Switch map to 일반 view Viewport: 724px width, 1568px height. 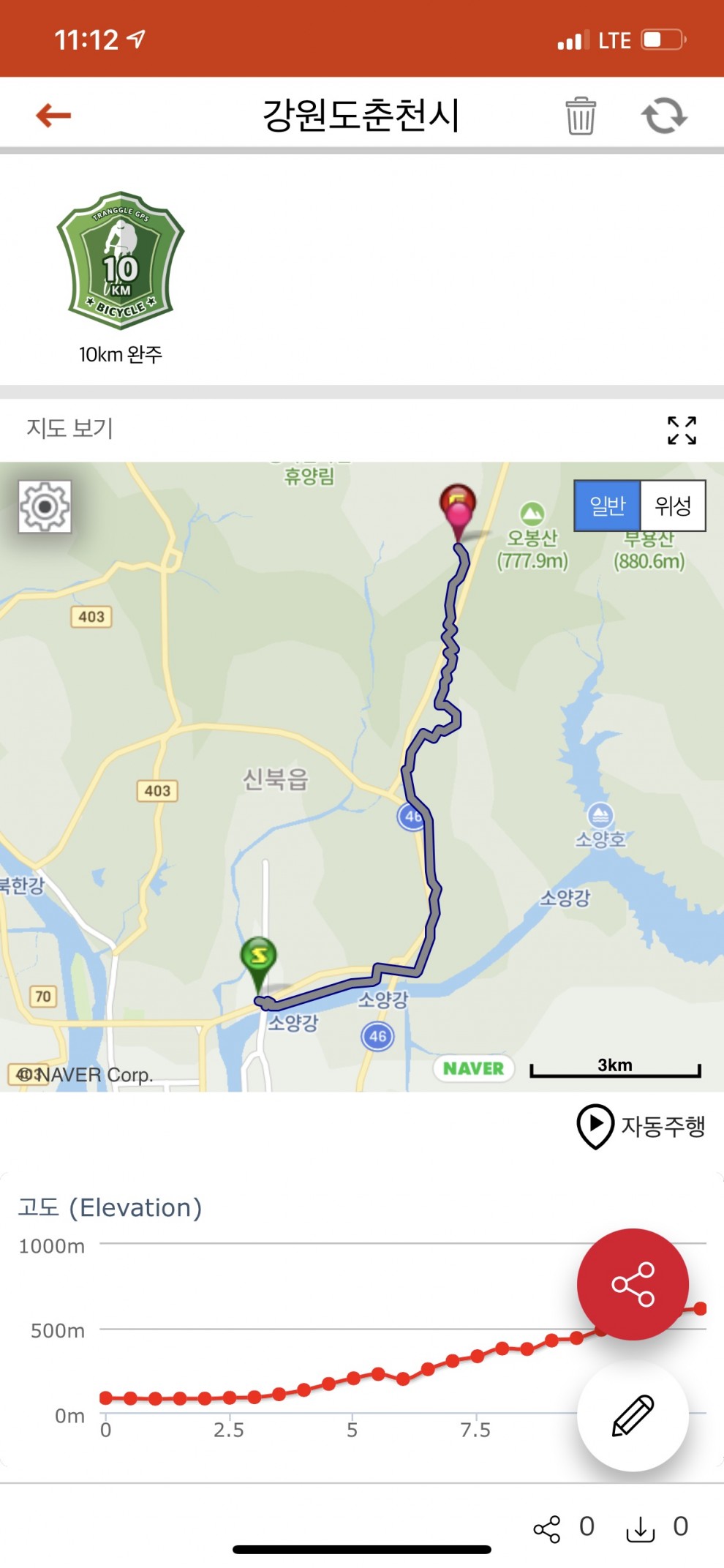[607, 506]
